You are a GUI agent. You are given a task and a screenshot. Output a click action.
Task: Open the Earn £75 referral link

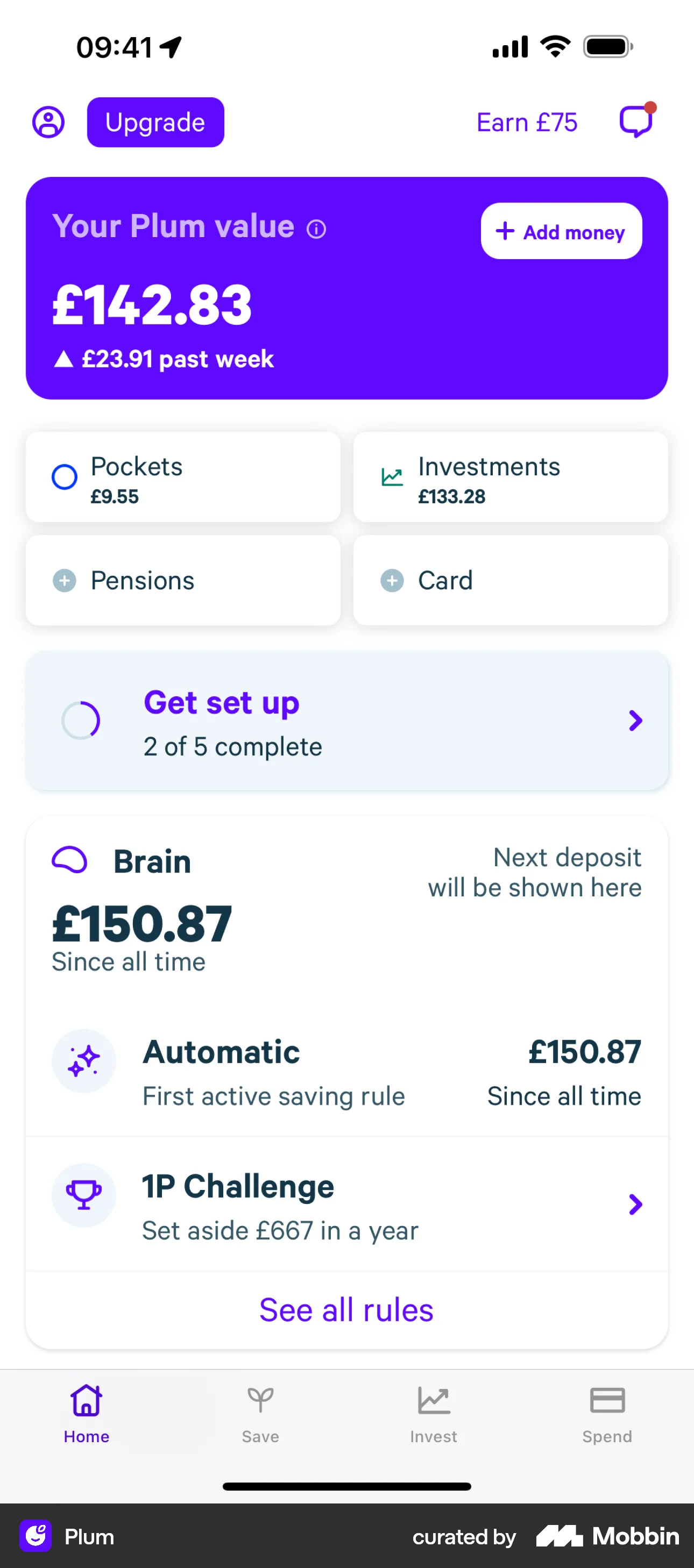click(x=527, y=122)
